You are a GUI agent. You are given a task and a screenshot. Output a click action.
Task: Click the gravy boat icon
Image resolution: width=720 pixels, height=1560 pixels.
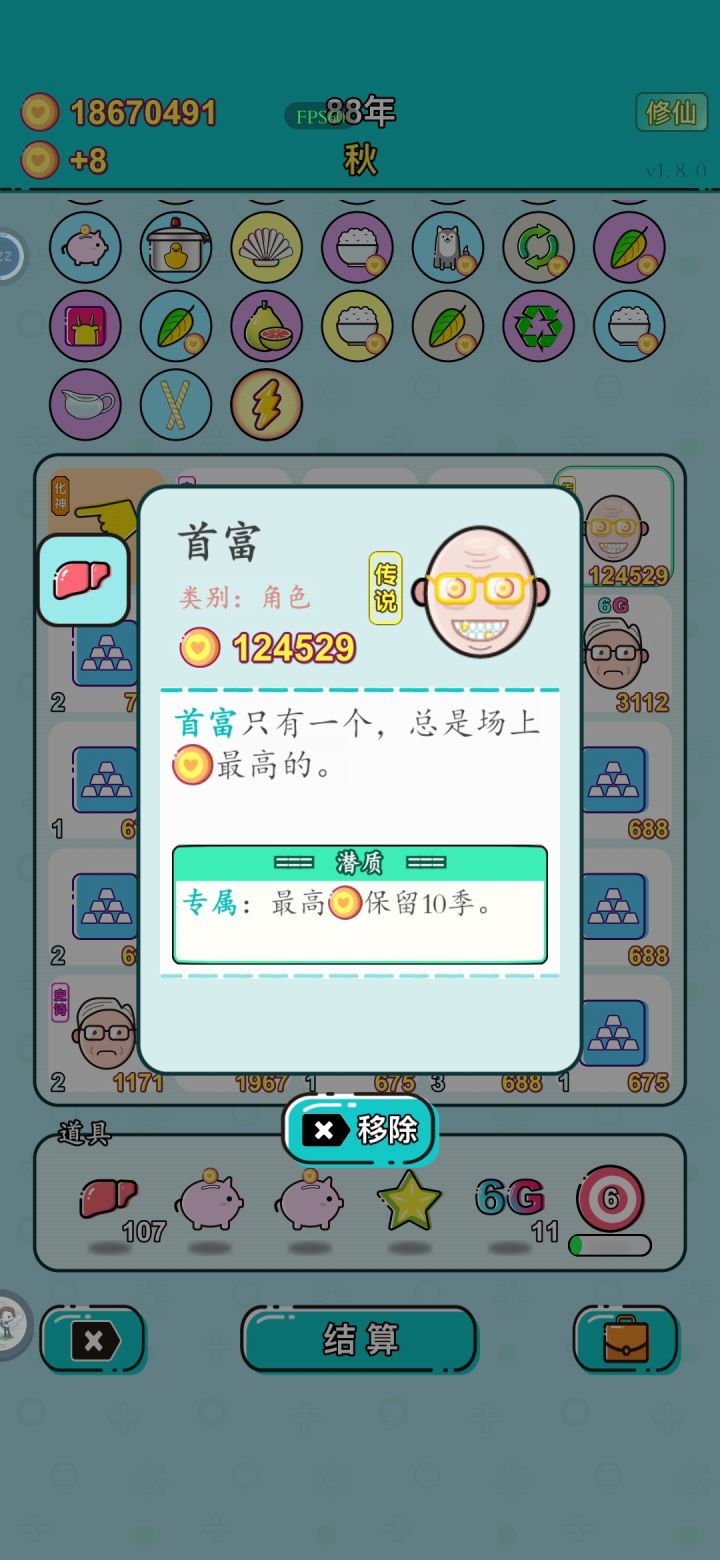85,403
